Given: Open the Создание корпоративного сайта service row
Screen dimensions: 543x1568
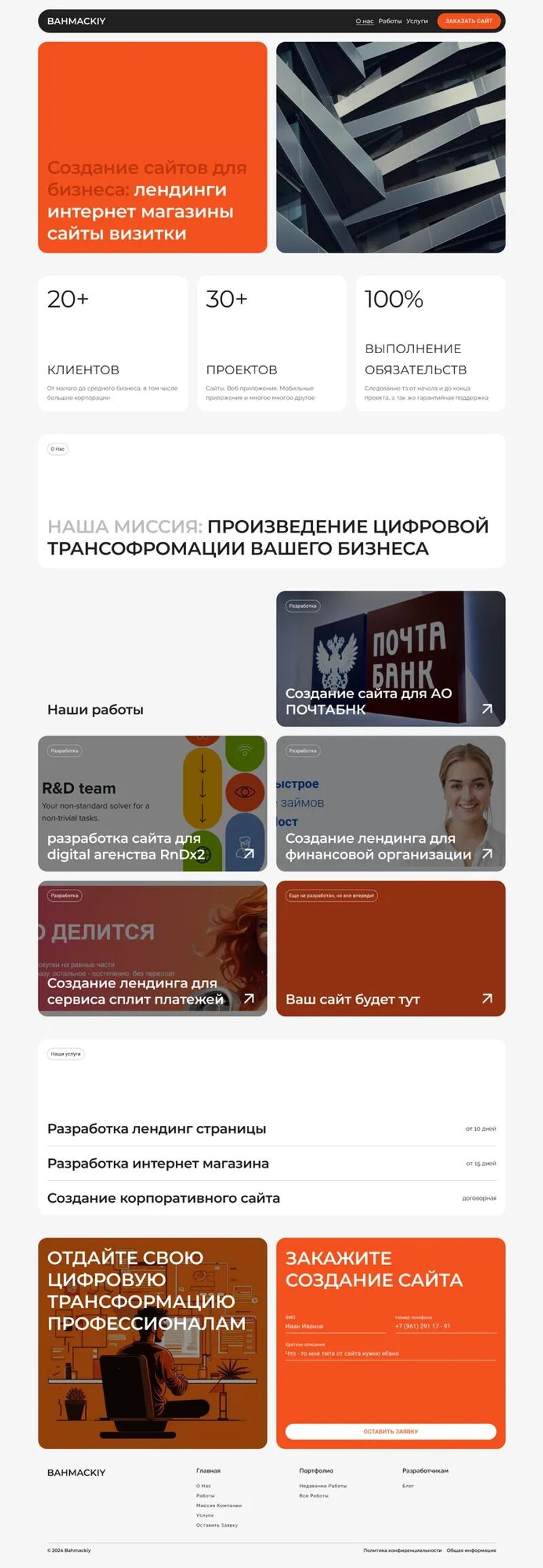Looking at the screenshot, I should click(x=271, y=1198).
